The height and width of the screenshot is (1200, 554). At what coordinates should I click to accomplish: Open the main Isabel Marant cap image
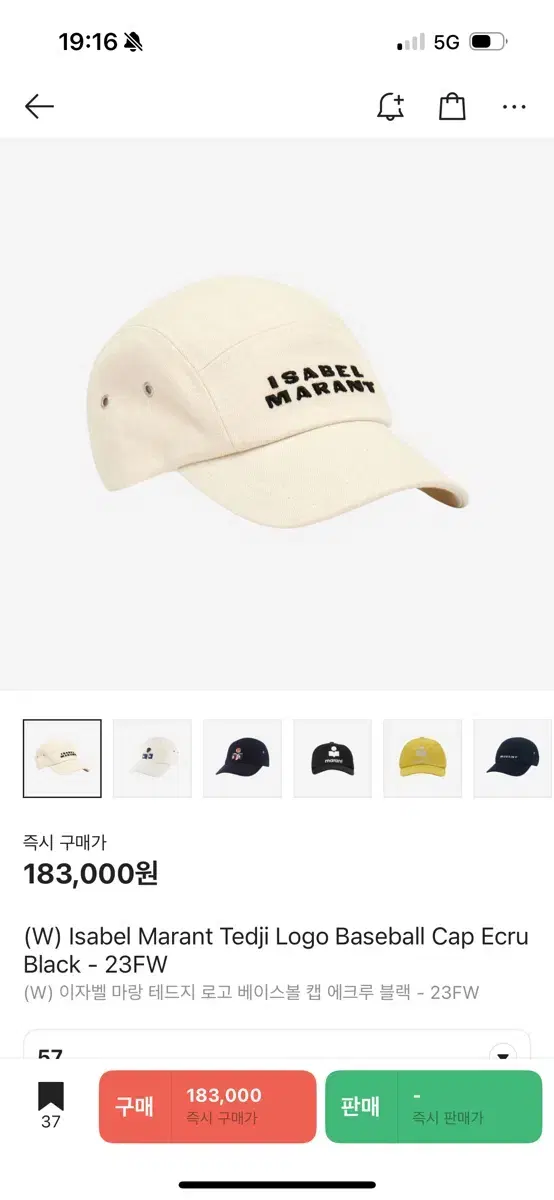coord(277,414)
